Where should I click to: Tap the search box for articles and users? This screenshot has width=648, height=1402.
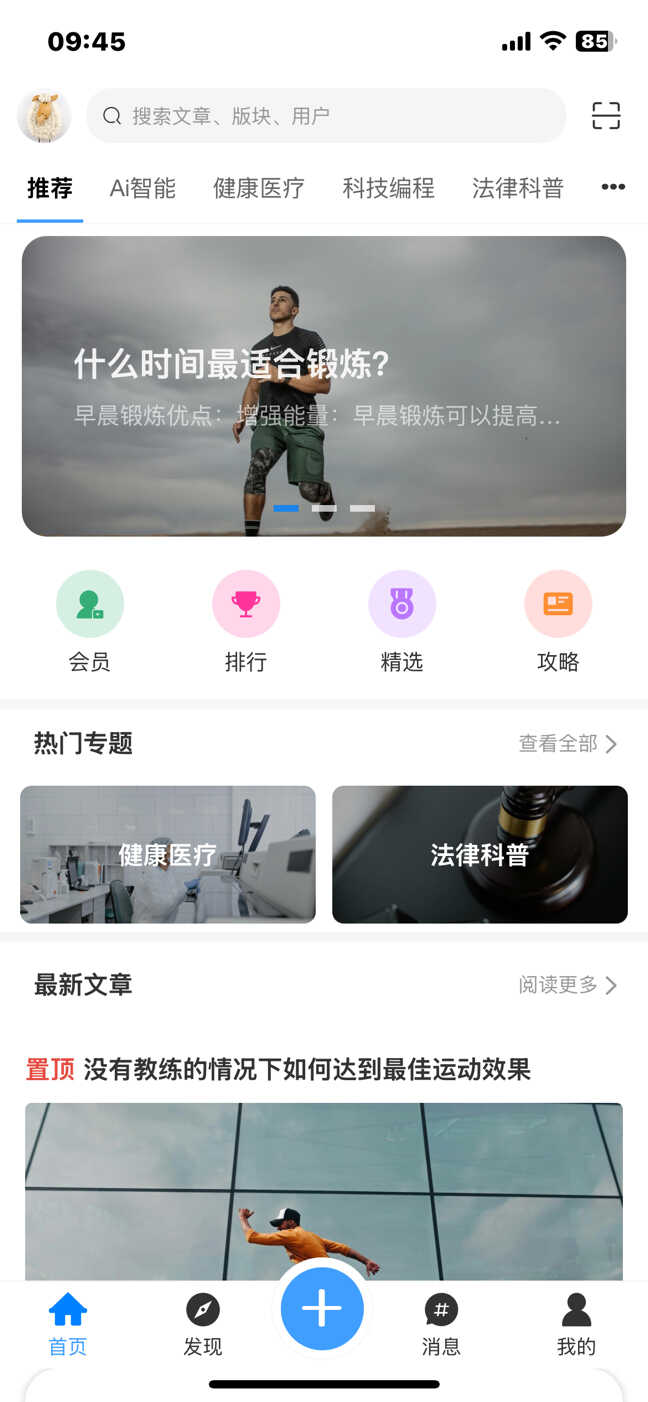(326, 116)
